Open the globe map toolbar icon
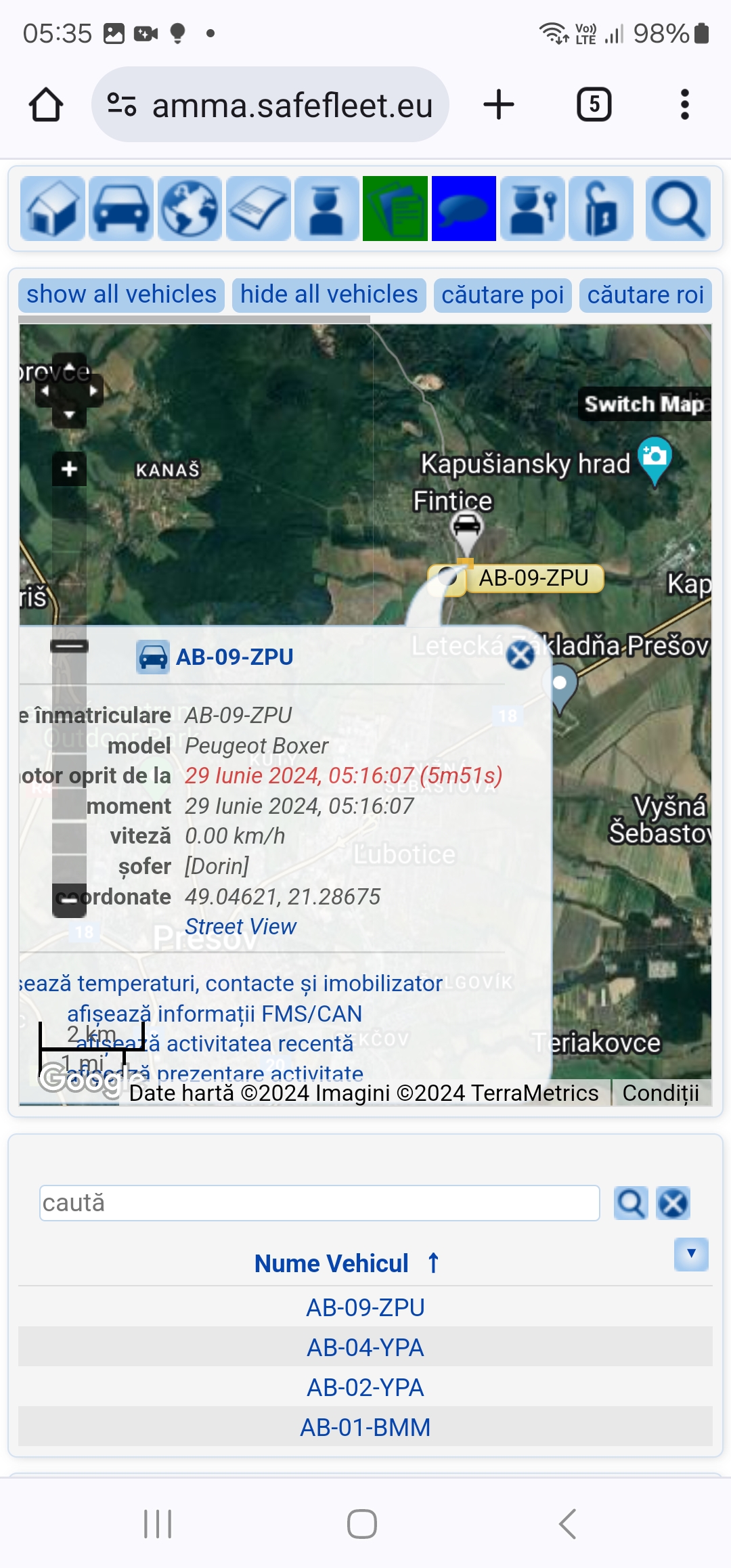The width and height of the screenshot is (731, 1568). tap(190, 209)
